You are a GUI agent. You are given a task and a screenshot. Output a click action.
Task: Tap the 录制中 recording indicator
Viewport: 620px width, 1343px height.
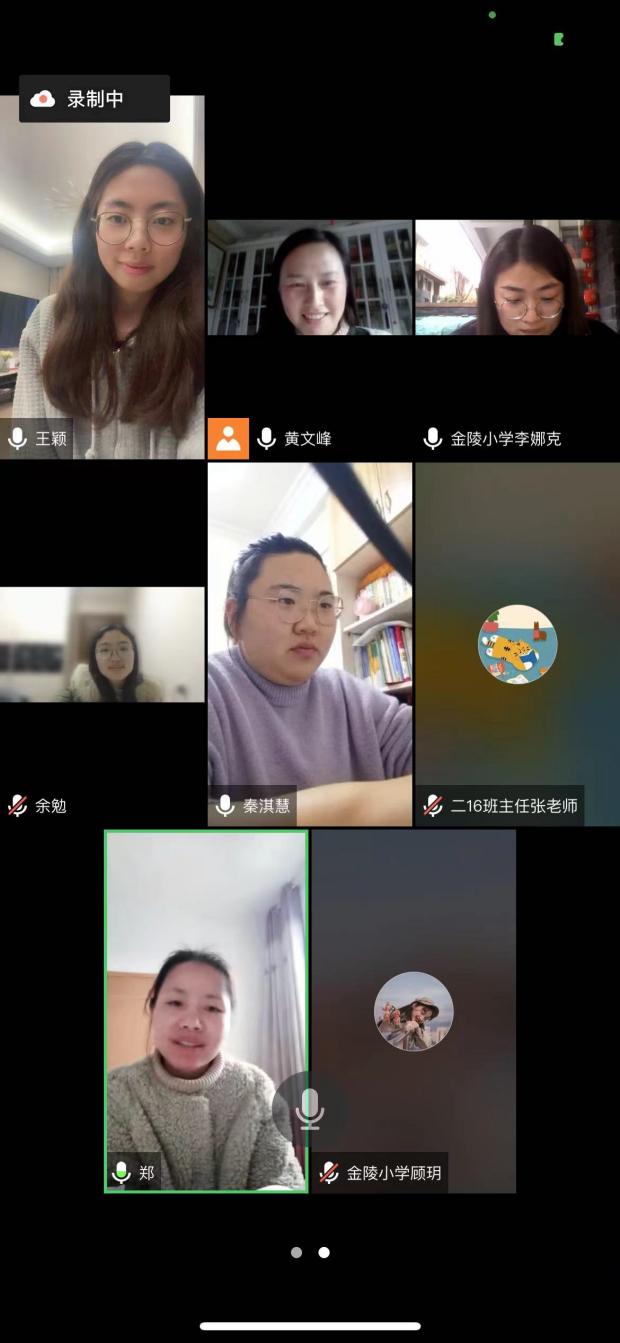(94, 99)
